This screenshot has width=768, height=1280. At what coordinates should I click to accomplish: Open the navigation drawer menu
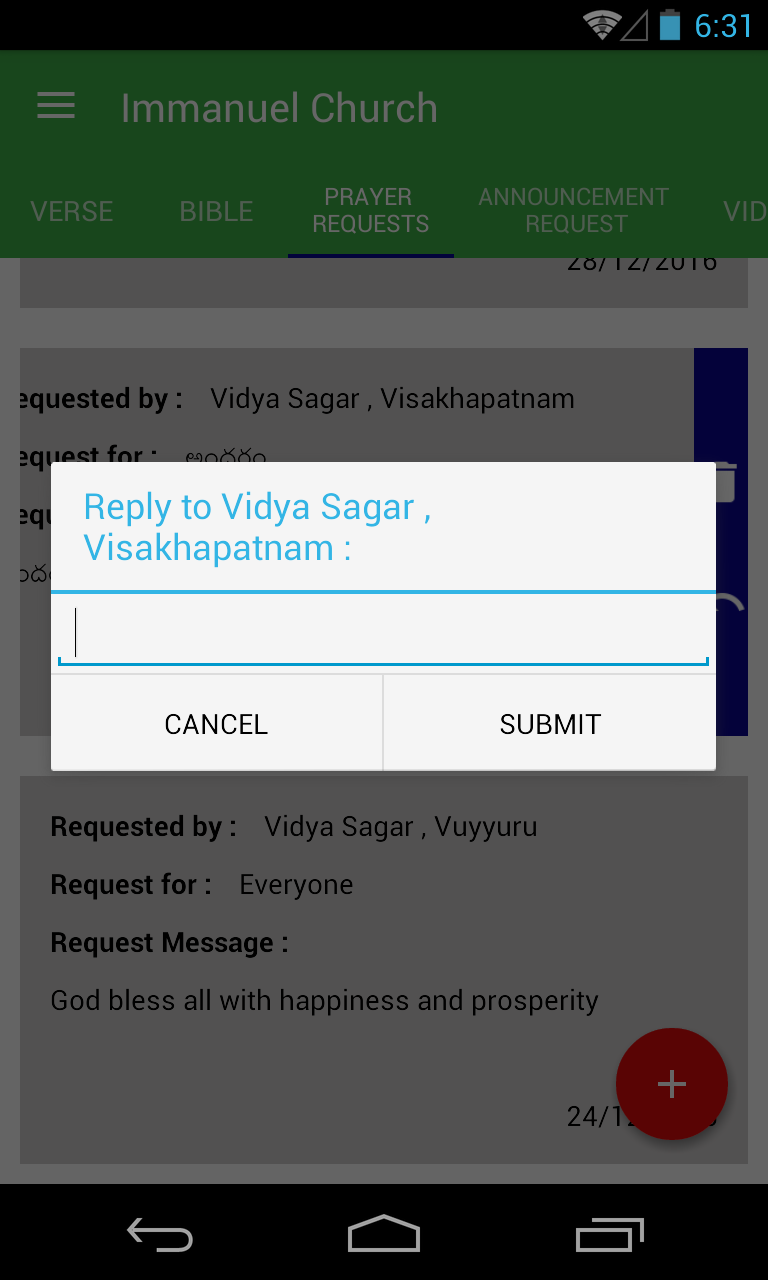point(56,107)
